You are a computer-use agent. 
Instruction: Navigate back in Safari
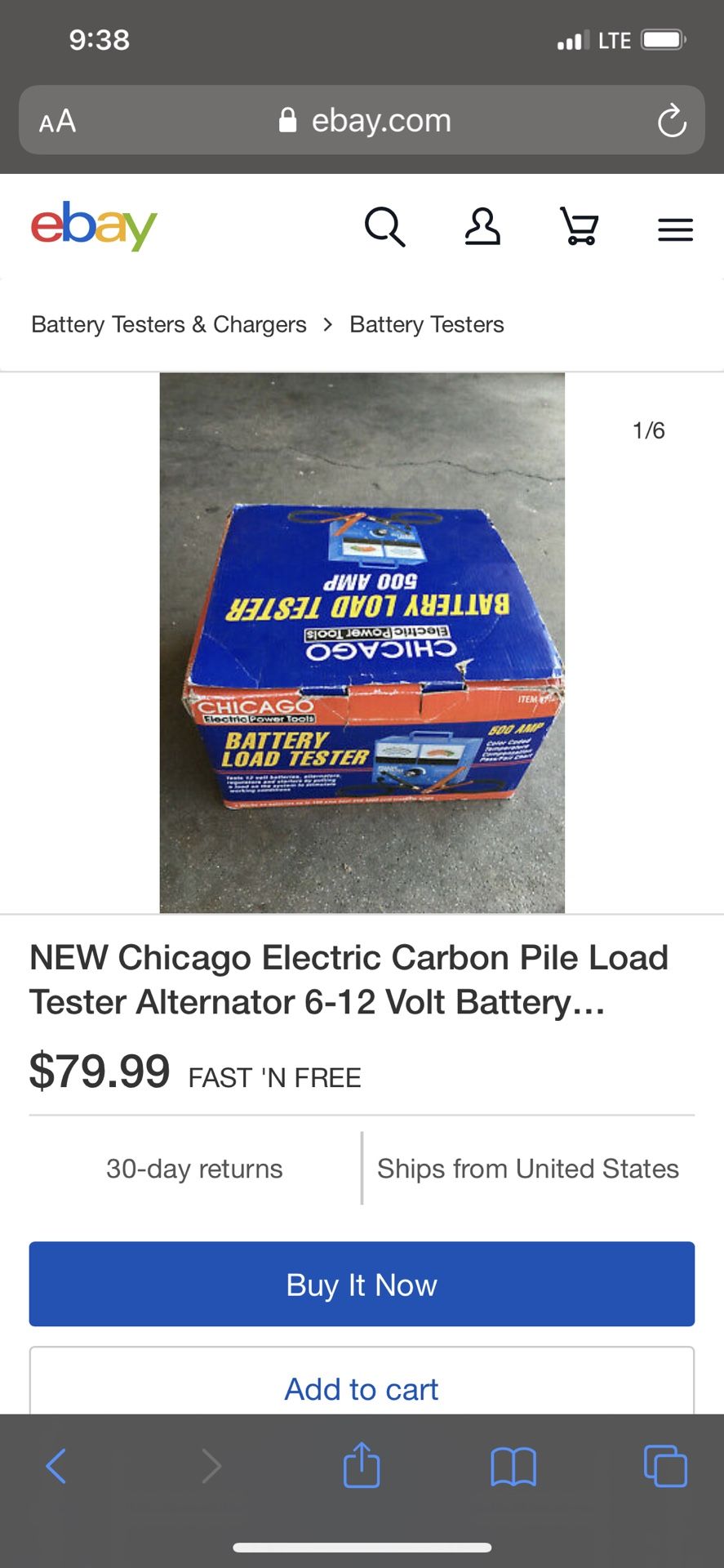click(56, 1466)
